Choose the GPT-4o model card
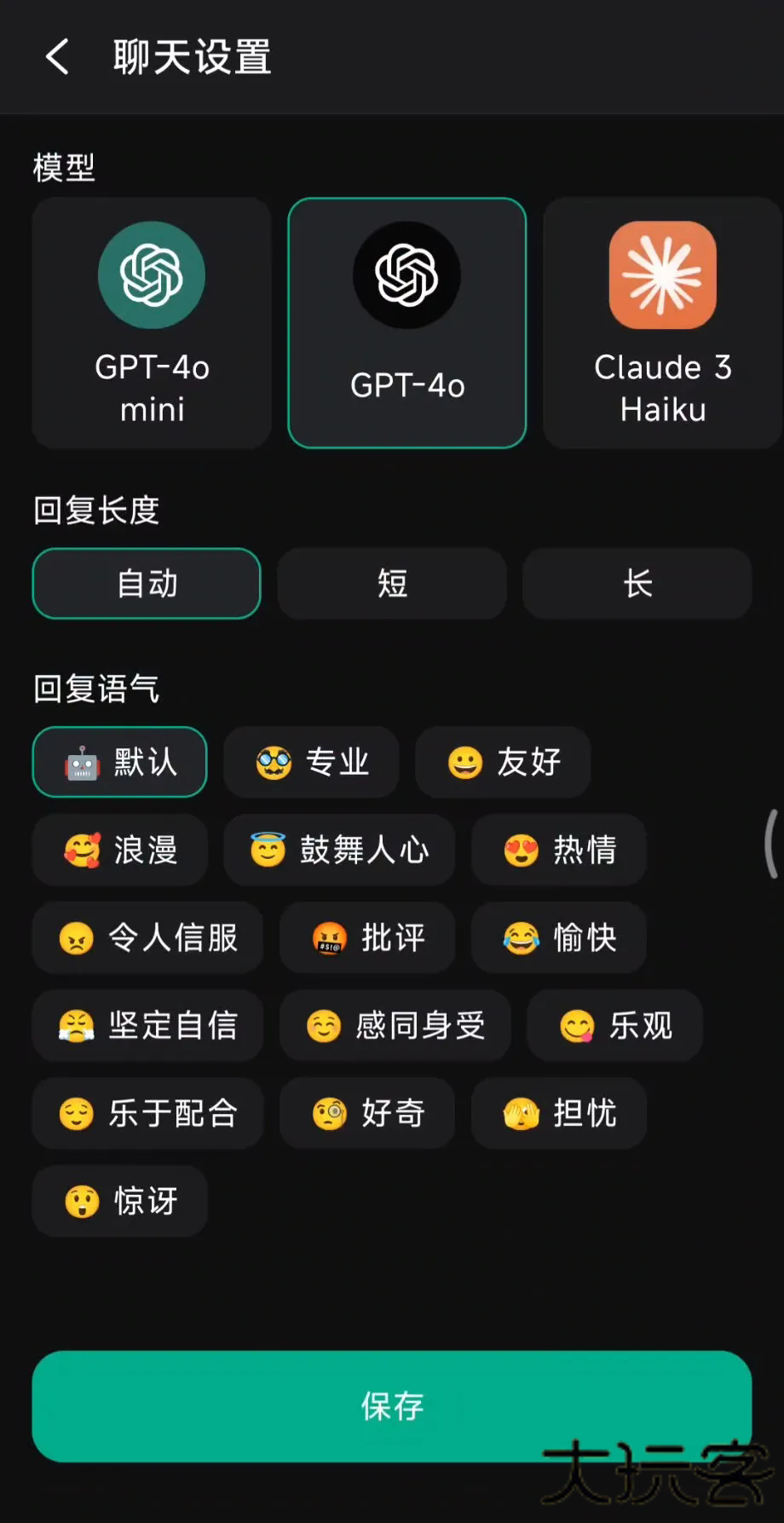Viewport: 784px width, 1523px height. [407, 323]
